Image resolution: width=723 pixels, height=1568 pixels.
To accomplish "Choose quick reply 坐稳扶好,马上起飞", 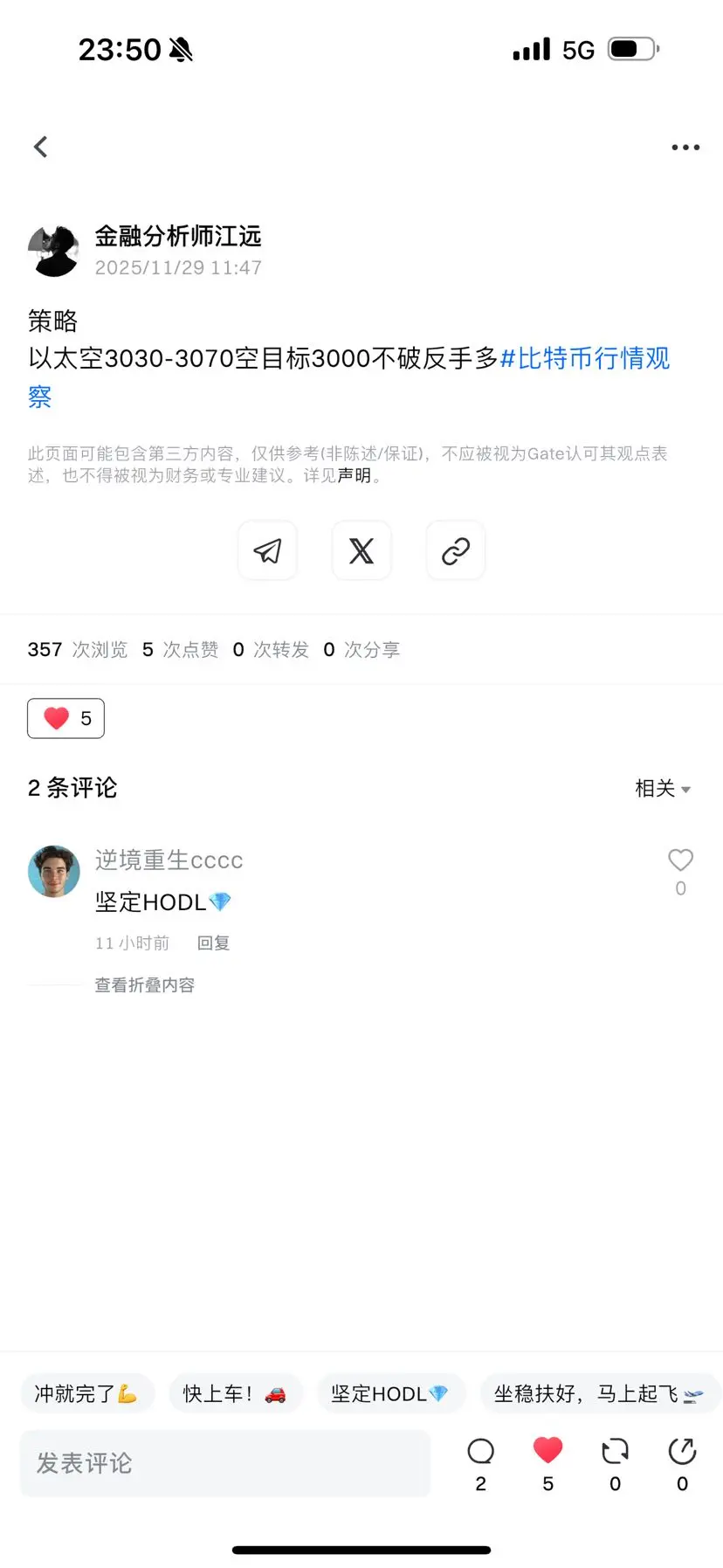I will pos(599,1393).
